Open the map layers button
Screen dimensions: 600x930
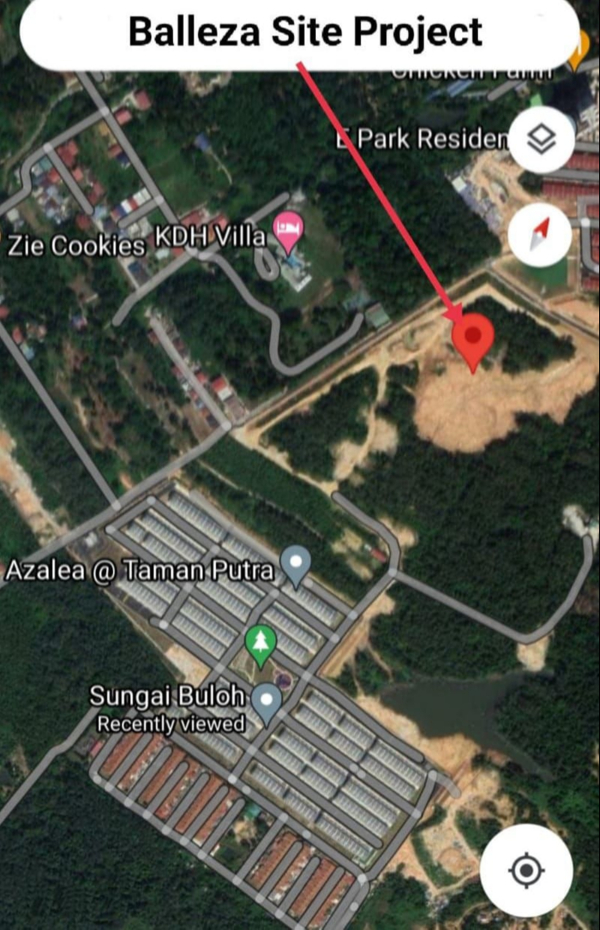click(541, 139)
